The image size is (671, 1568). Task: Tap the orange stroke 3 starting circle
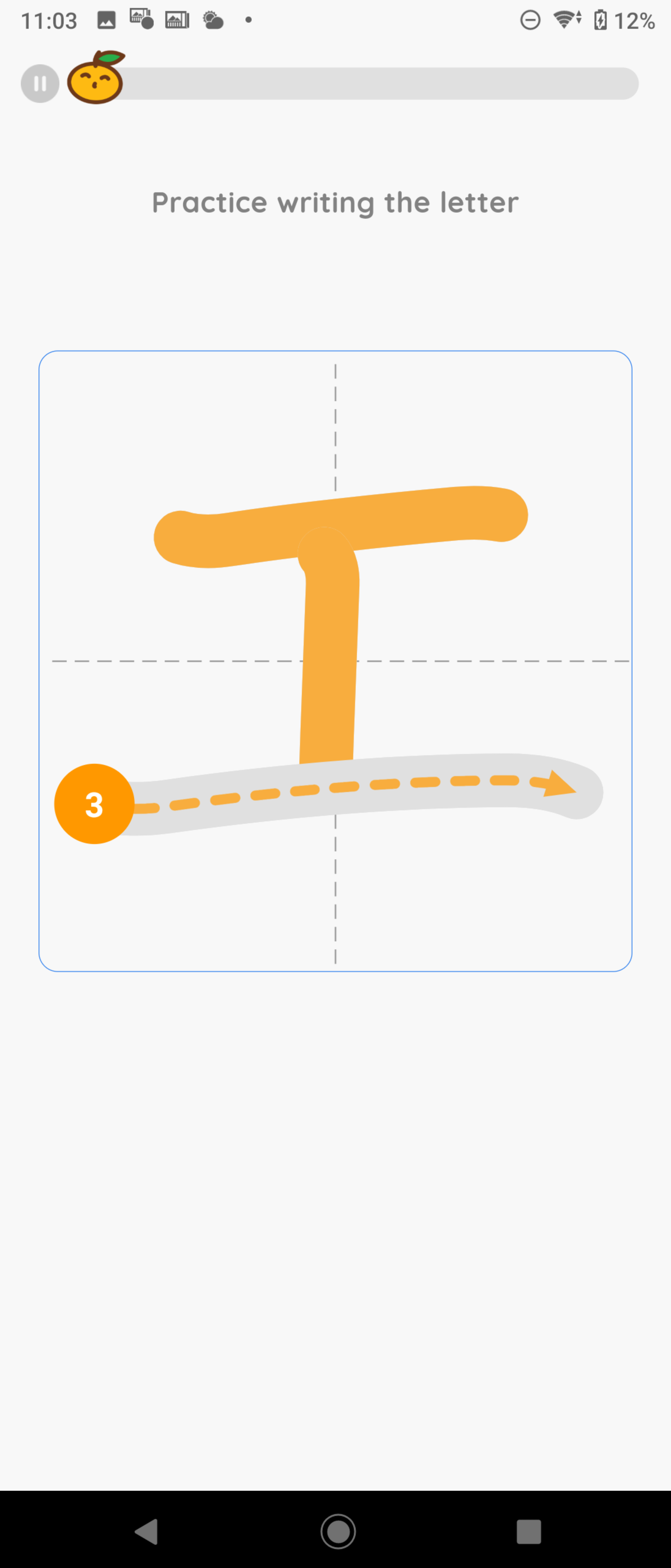tap(94, 804)
